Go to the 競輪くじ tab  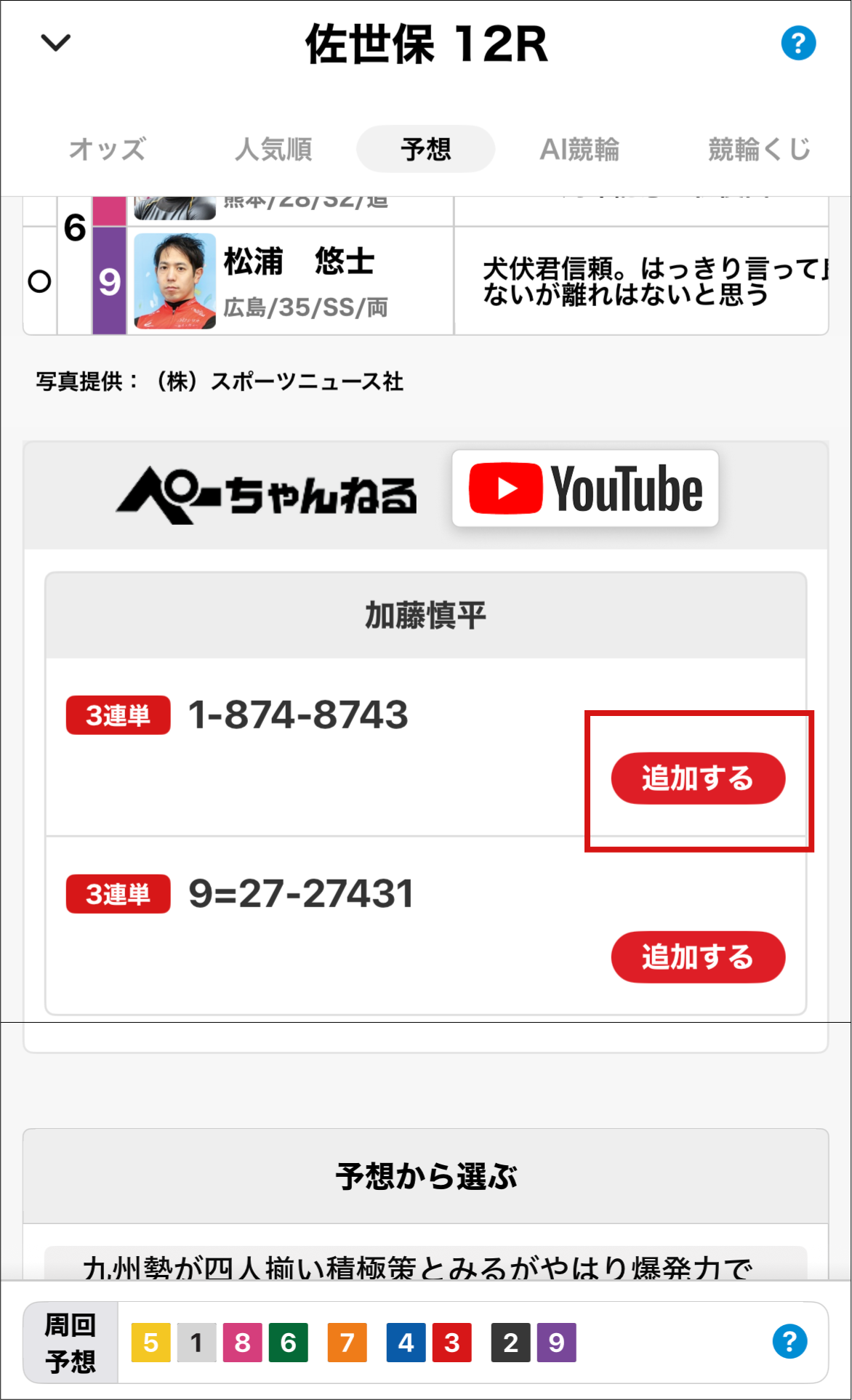758,149
